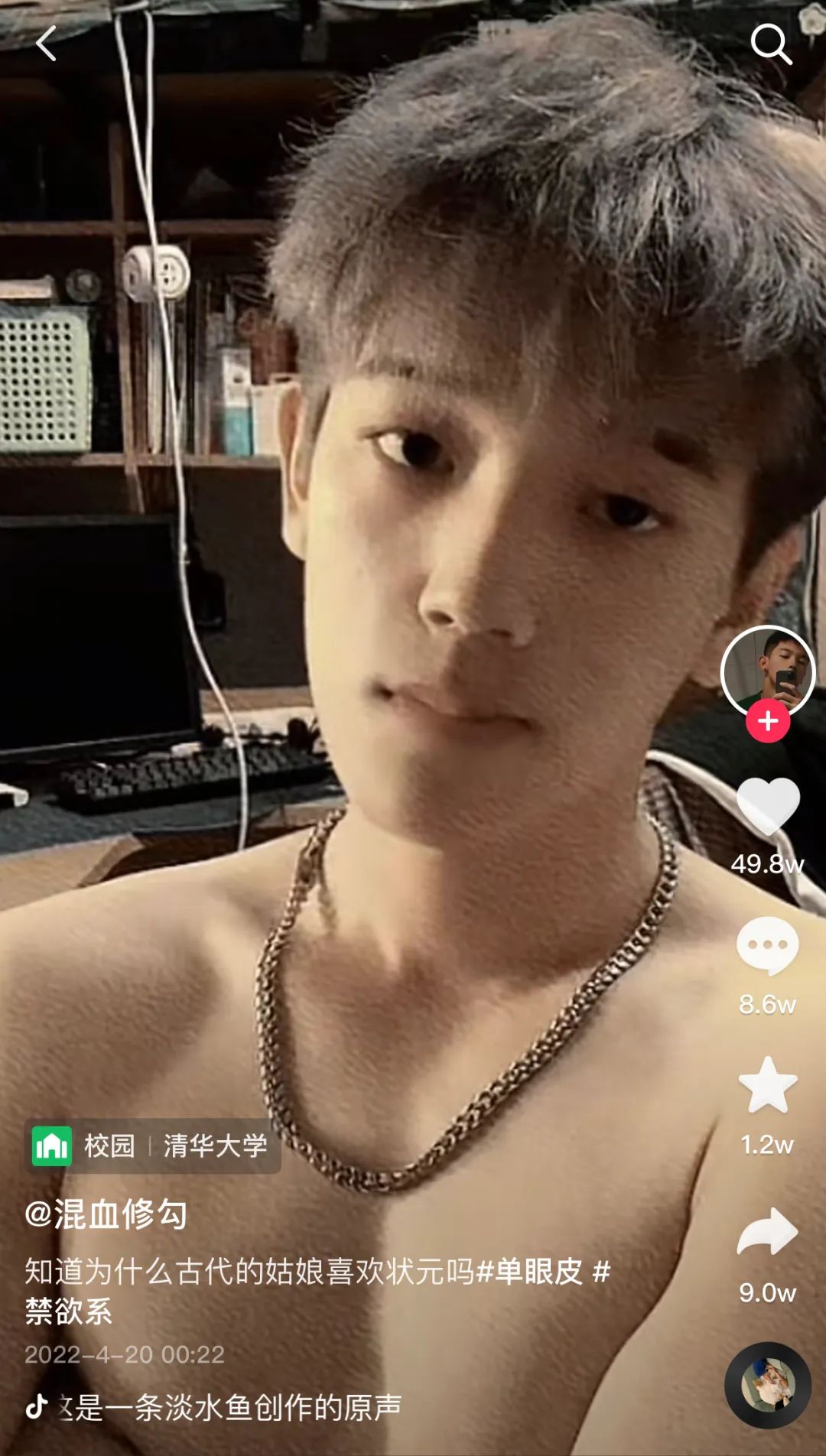The width and height of the screenshot is (826, 1456).
Task: Open the @混血修勾 username
Action: [106, 1214]
